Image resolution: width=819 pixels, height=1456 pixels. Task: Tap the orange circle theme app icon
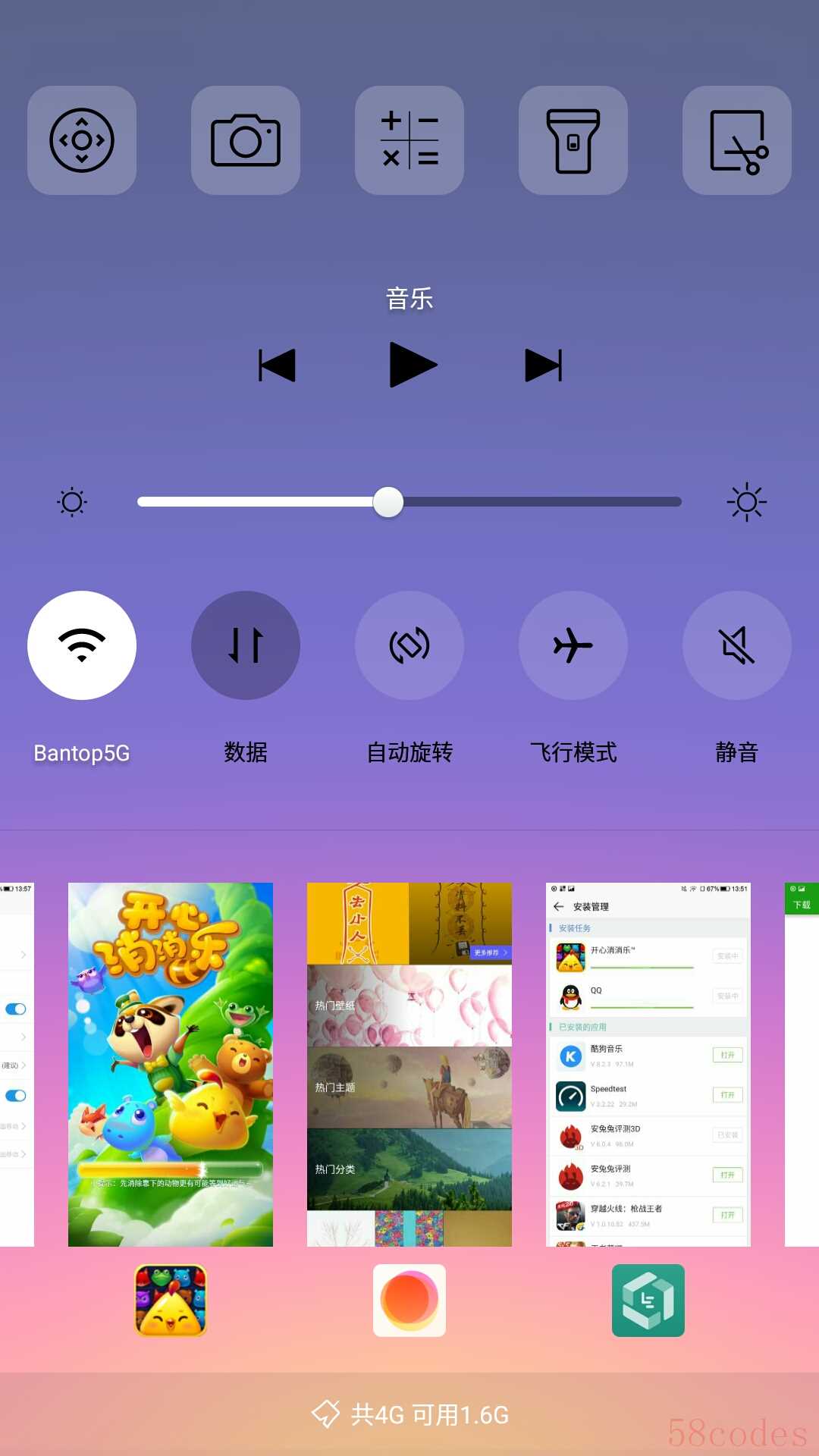click(409, 1301)
